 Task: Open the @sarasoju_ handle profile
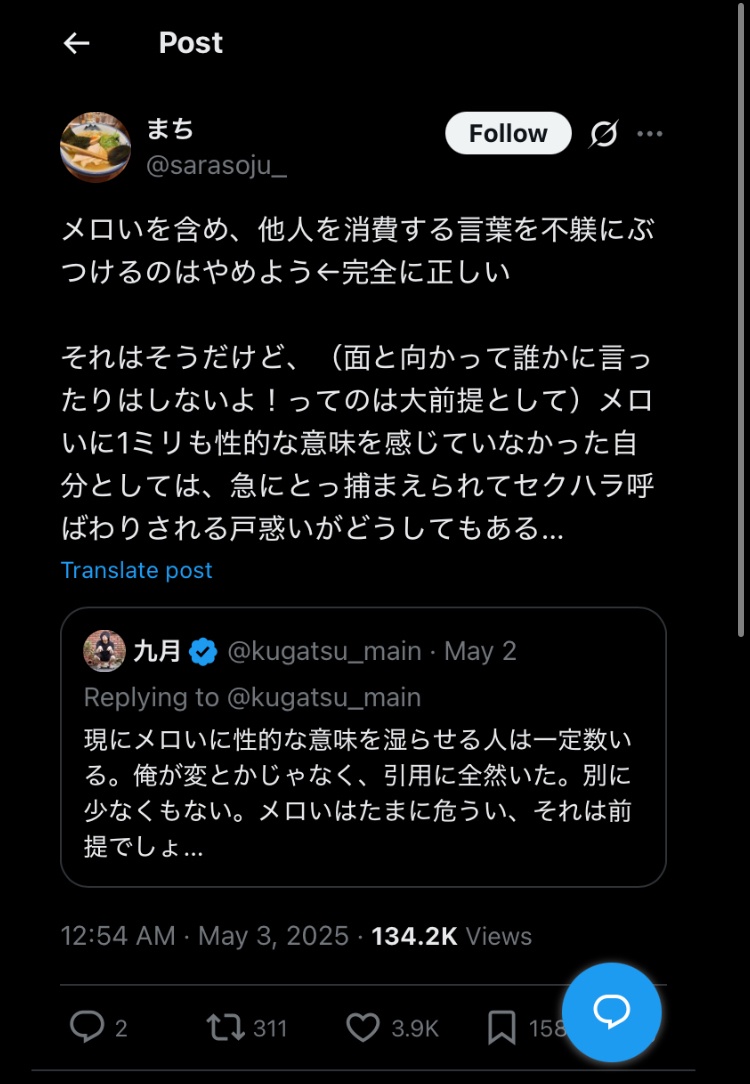(x=216, y=165)
